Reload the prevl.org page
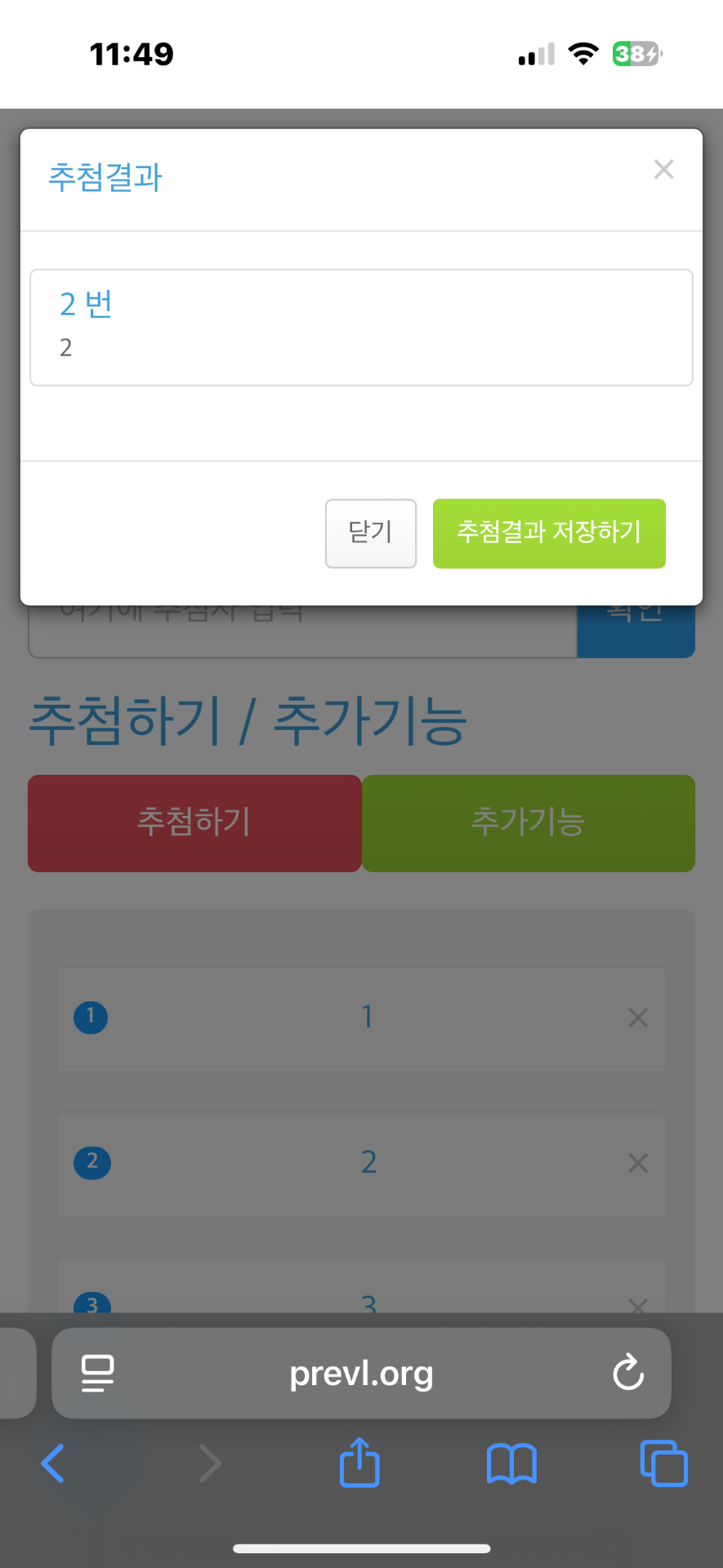 (x=627, y=1373)
